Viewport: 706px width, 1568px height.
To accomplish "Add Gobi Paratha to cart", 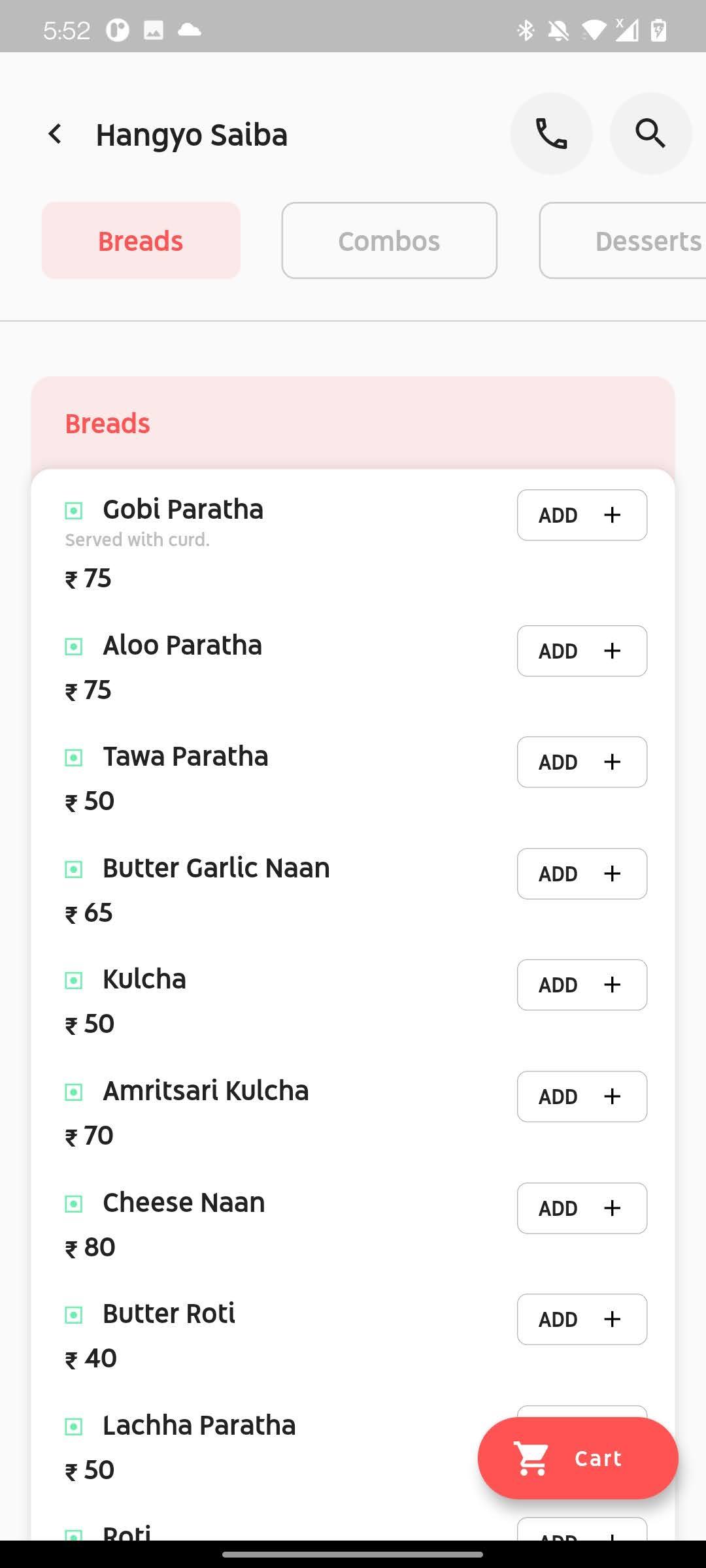I will [x=582, y=515].
